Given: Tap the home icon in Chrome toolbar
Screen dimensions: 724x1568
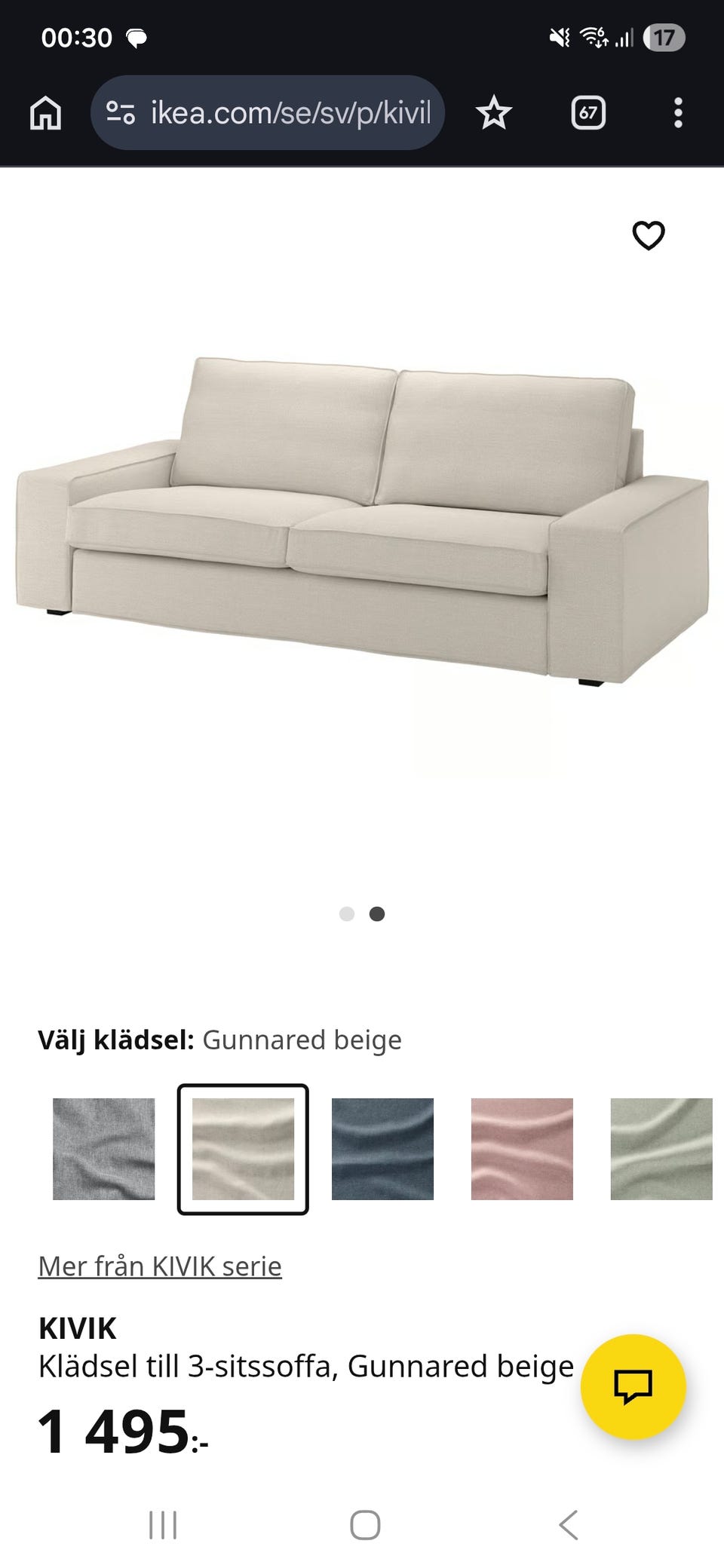Looking at the screenshot, I should (x=43, y=113).
